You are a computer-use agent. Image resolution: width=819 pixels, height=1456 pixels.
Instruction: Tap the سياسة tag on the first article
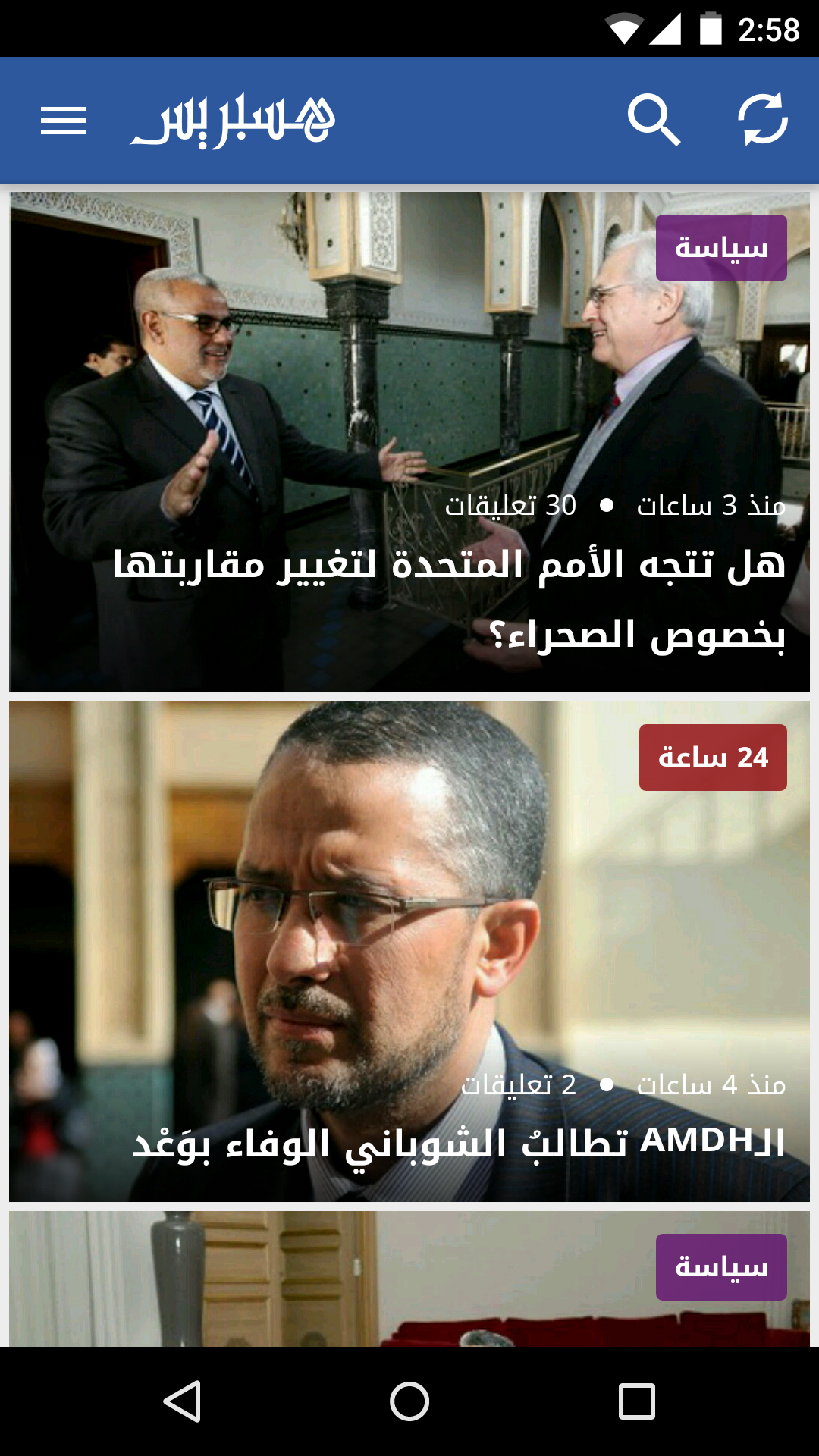pyautogui.click(x=720, y=248)
